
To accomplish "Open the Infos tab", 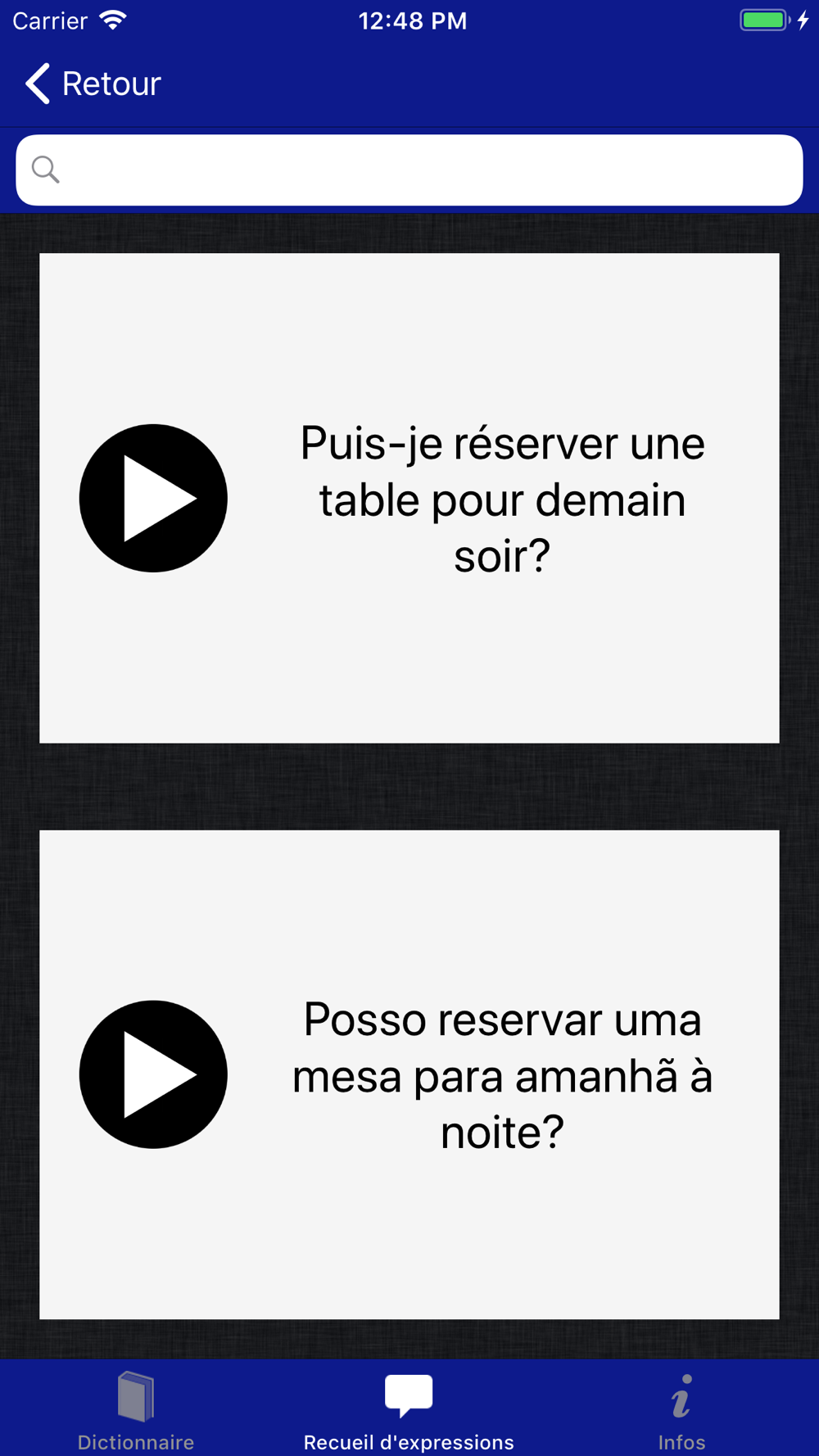I will click(681, 1410).
